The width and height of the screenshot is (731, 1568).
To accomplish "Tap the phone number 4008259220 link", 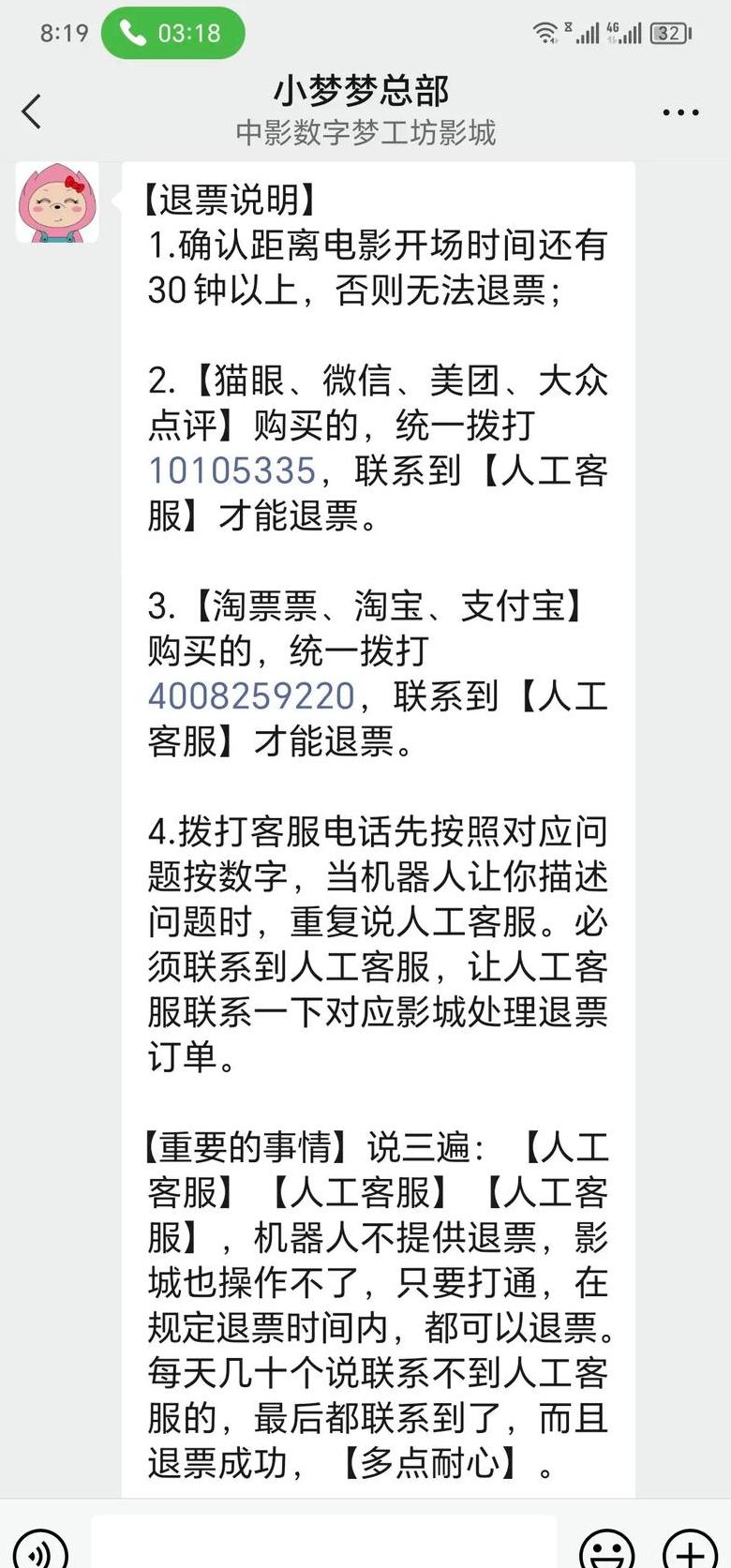I will [x=252, y=696].
